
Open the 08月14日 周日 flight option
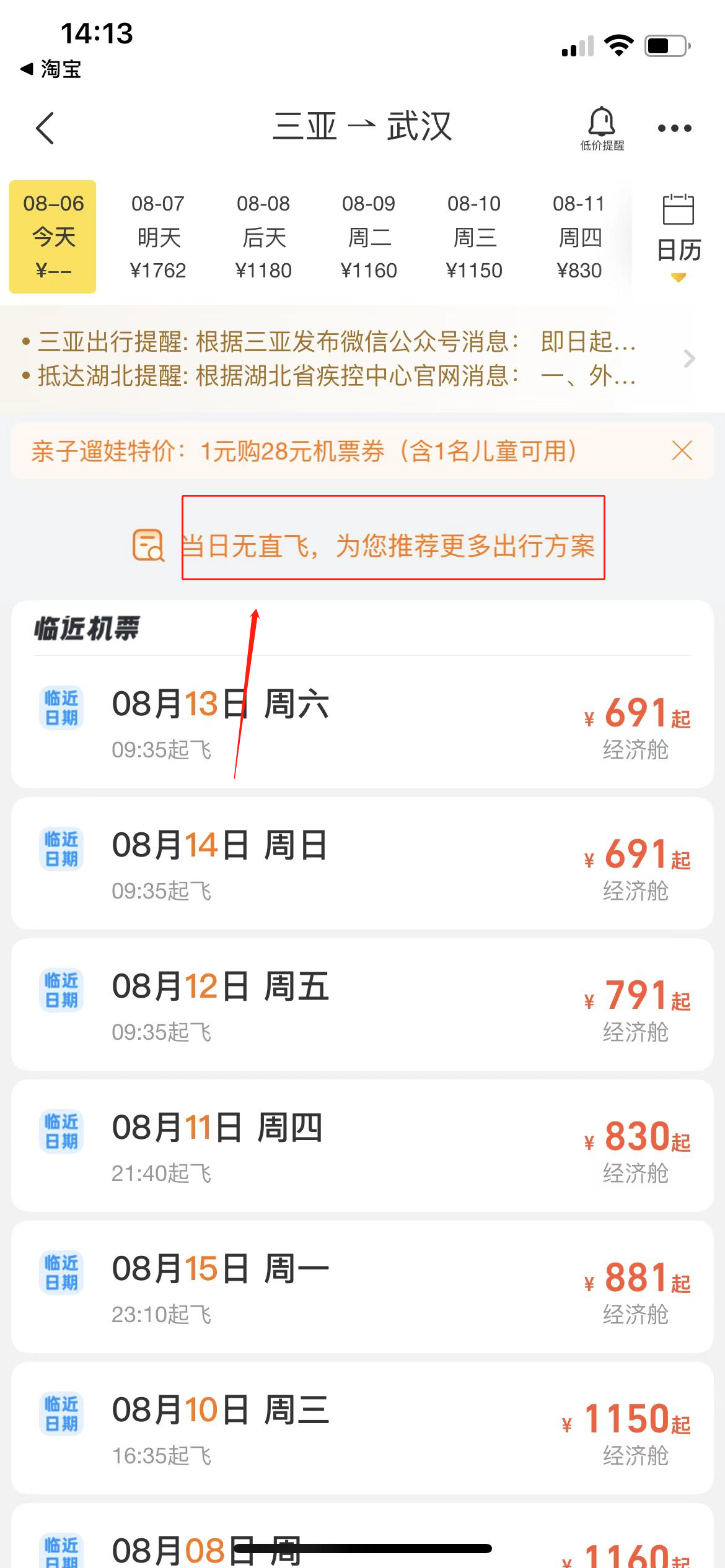coord(362,863)
